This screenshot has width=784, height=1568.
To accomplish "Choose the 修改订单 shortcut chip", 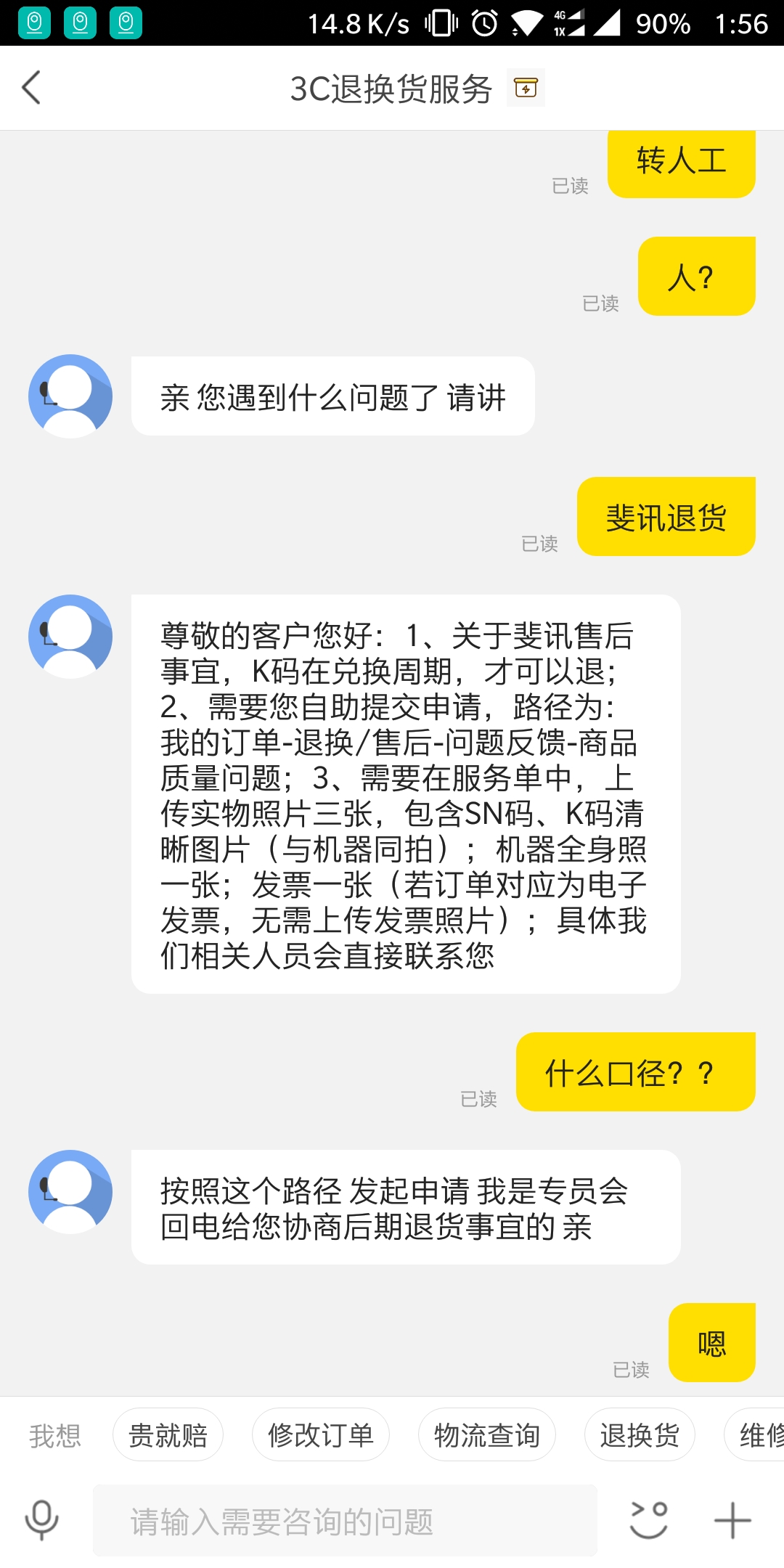I will pos(320,1435).
